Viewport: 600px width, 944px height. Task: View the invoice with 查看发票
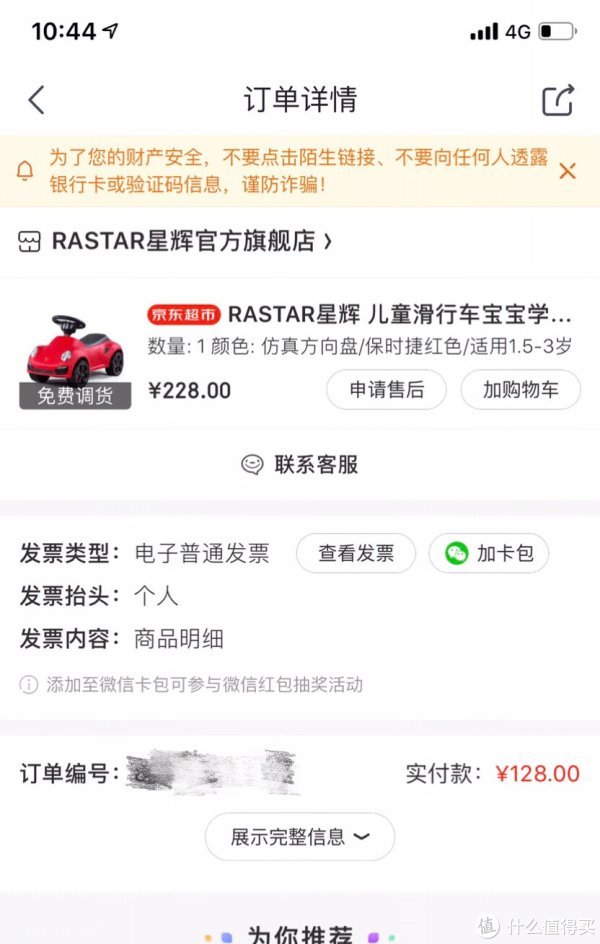pyautogui.click(x=355, y=553)
